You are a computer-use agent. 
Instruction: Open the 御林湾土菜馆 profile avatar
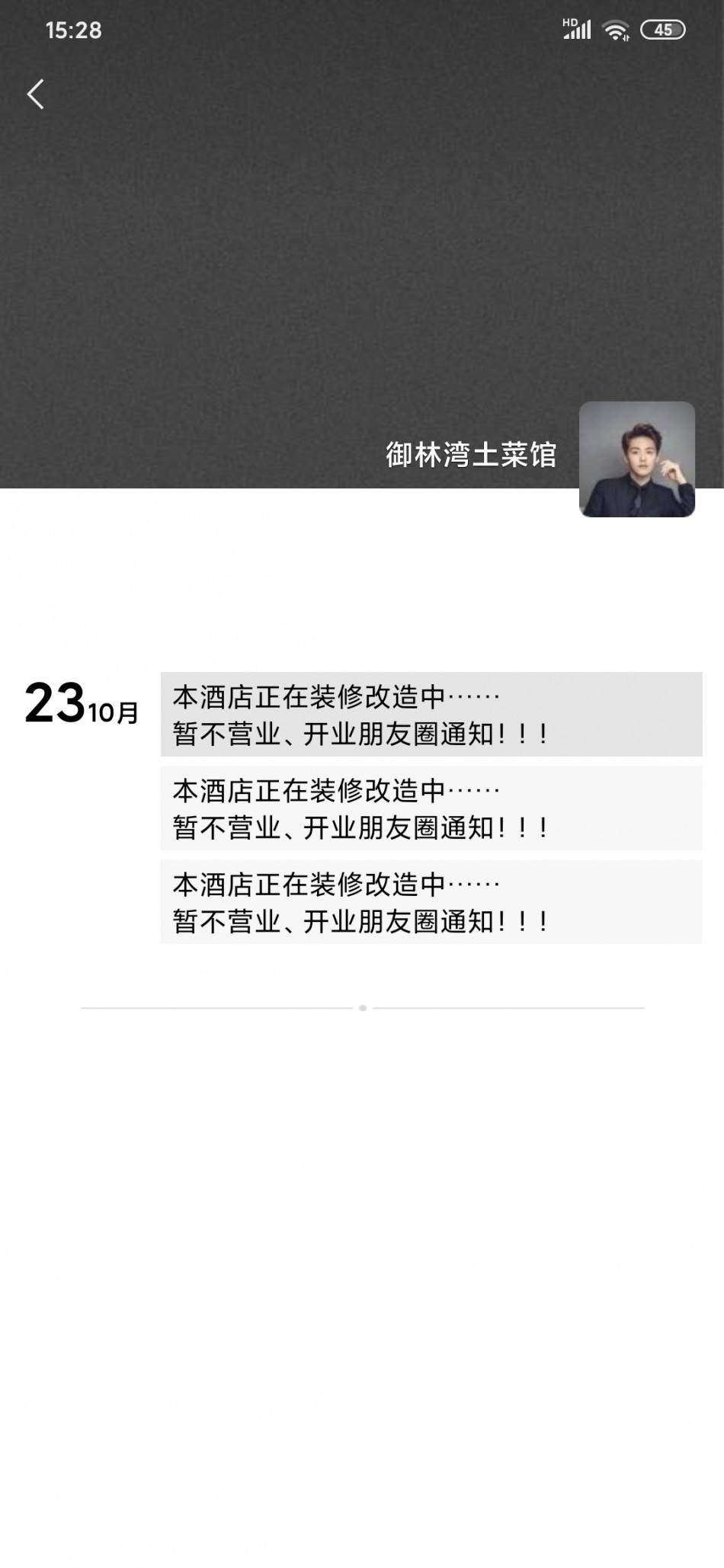click(x=636, y=459)
